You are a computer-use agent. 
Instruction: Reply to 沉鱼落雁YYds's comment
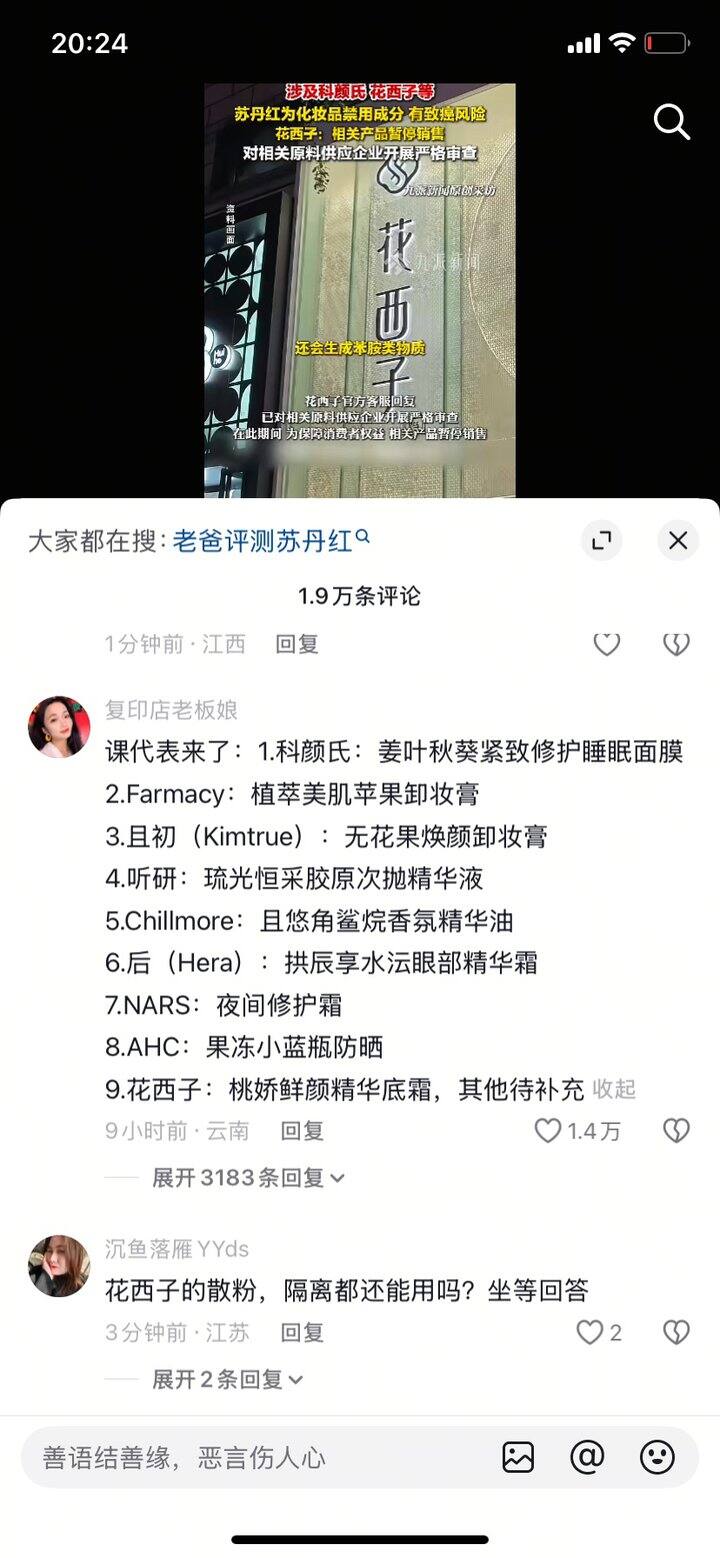point(302,1332)
